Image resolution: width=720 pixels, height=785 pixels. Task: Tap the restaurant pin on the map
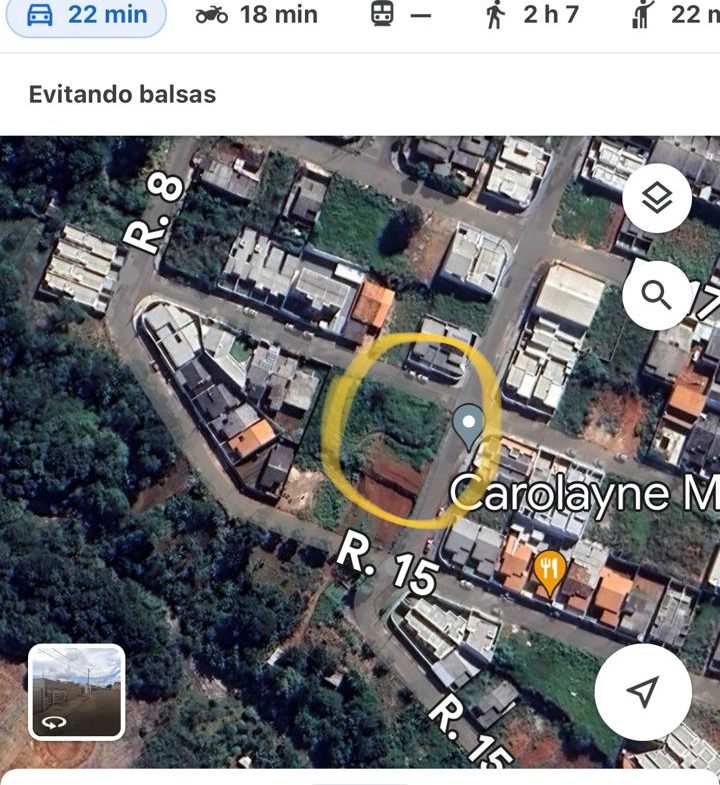tap(549, 571)
